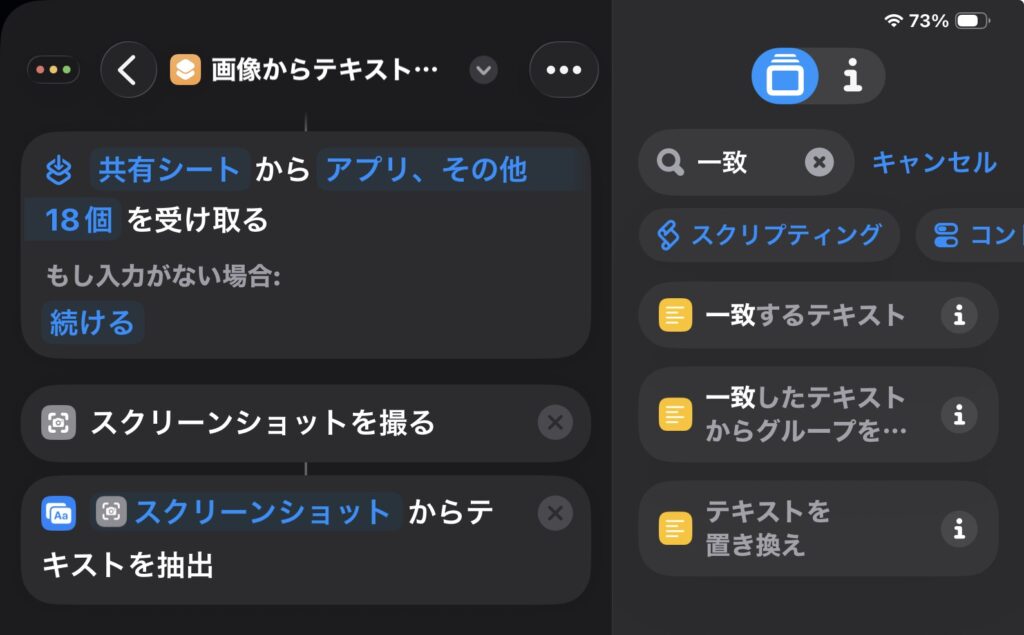The image size is (1024, 635).
Task: Change the 共有シート input source
Action: pyautogui.click(x=169, y=170)
